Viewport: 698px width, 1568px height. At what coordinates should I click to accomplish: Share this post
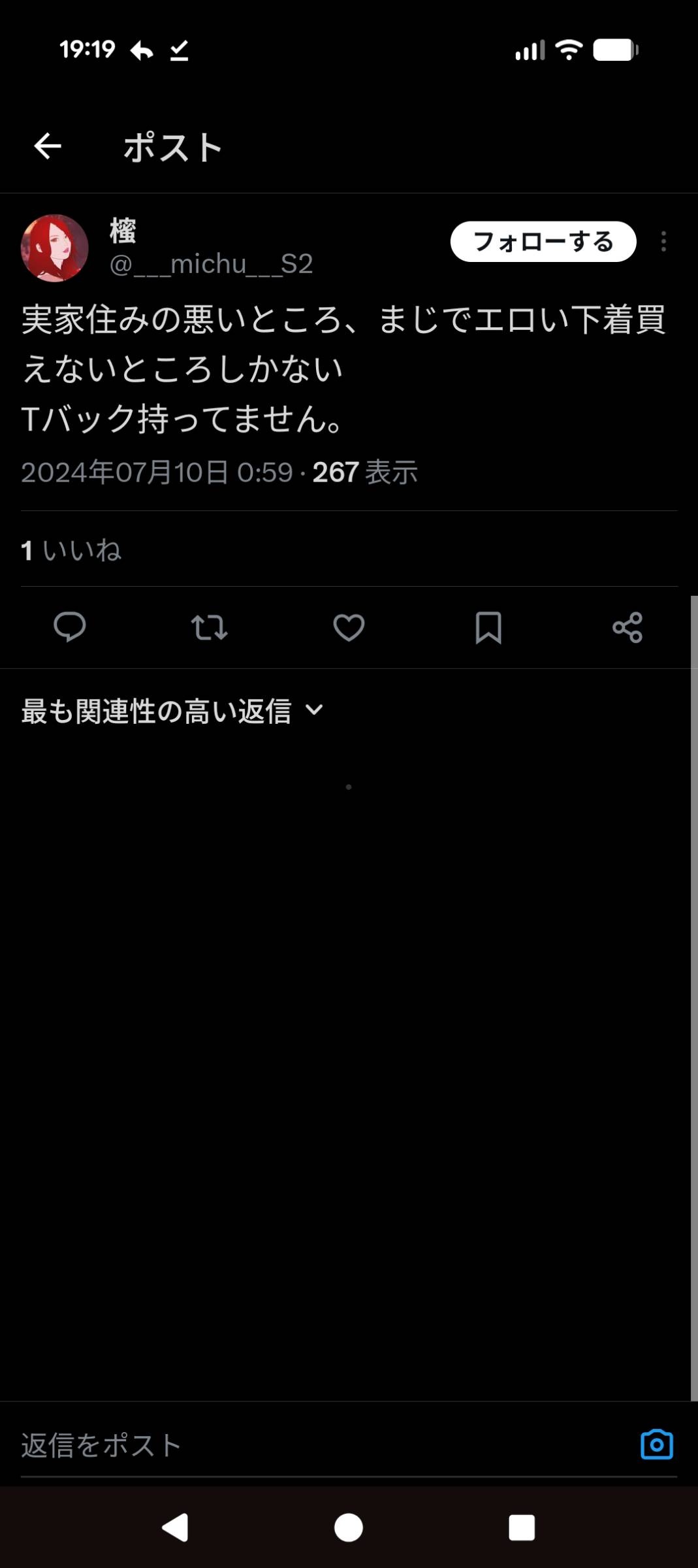click(x=627, y=627)
